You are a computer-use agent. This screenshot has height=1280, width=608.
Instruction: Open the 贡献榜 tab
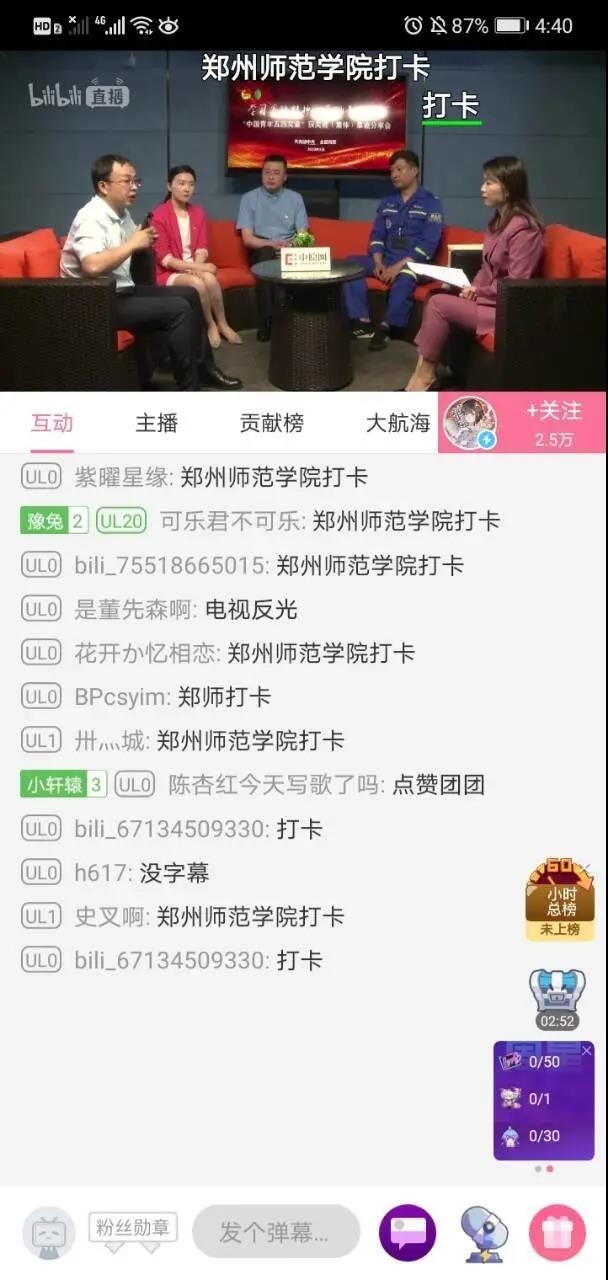pos(271,423)
